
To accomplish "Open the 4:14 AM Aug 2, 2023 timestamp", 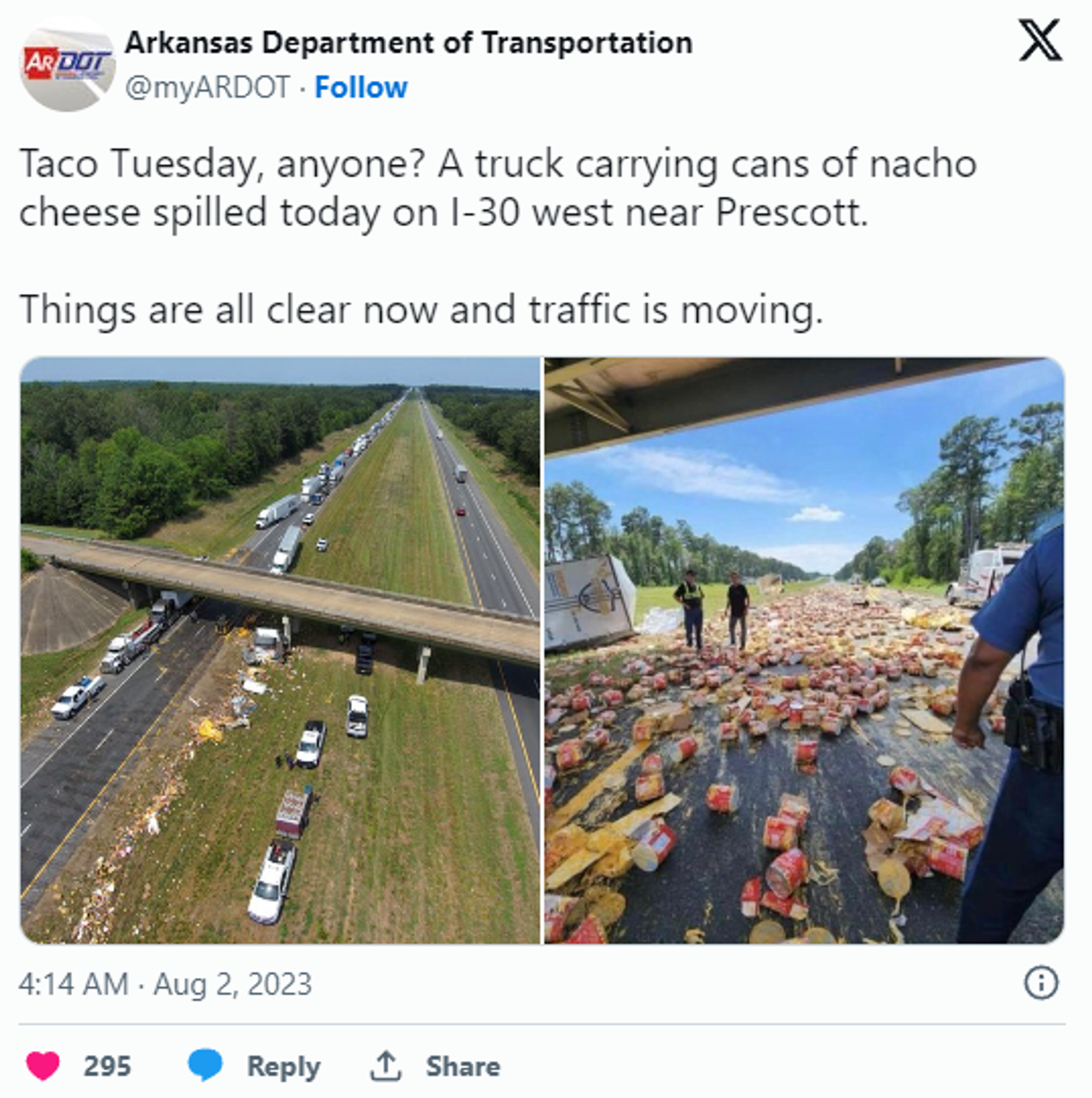I will [x=165, y=984].
